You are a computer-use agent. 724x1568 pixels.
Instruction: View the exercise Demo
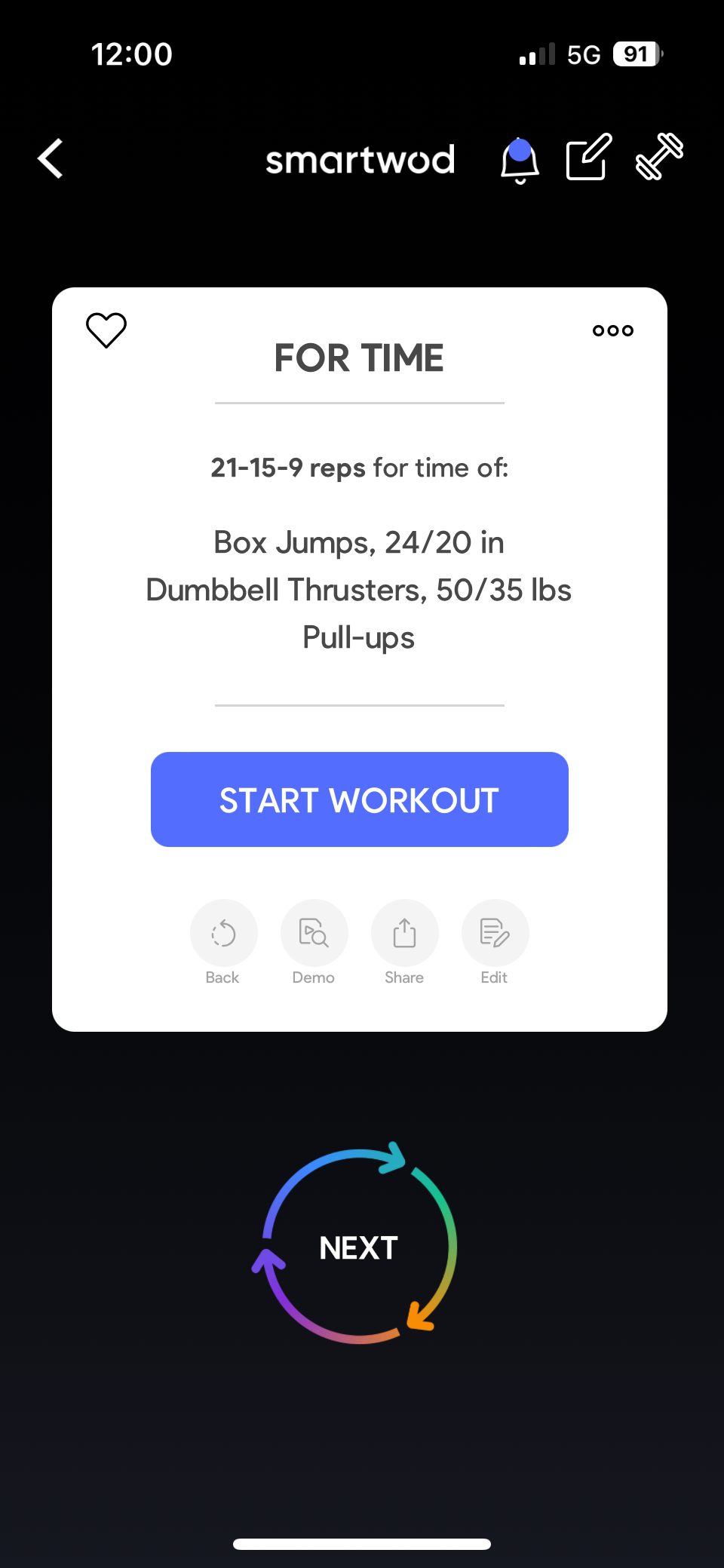click(x=314, y=934)
